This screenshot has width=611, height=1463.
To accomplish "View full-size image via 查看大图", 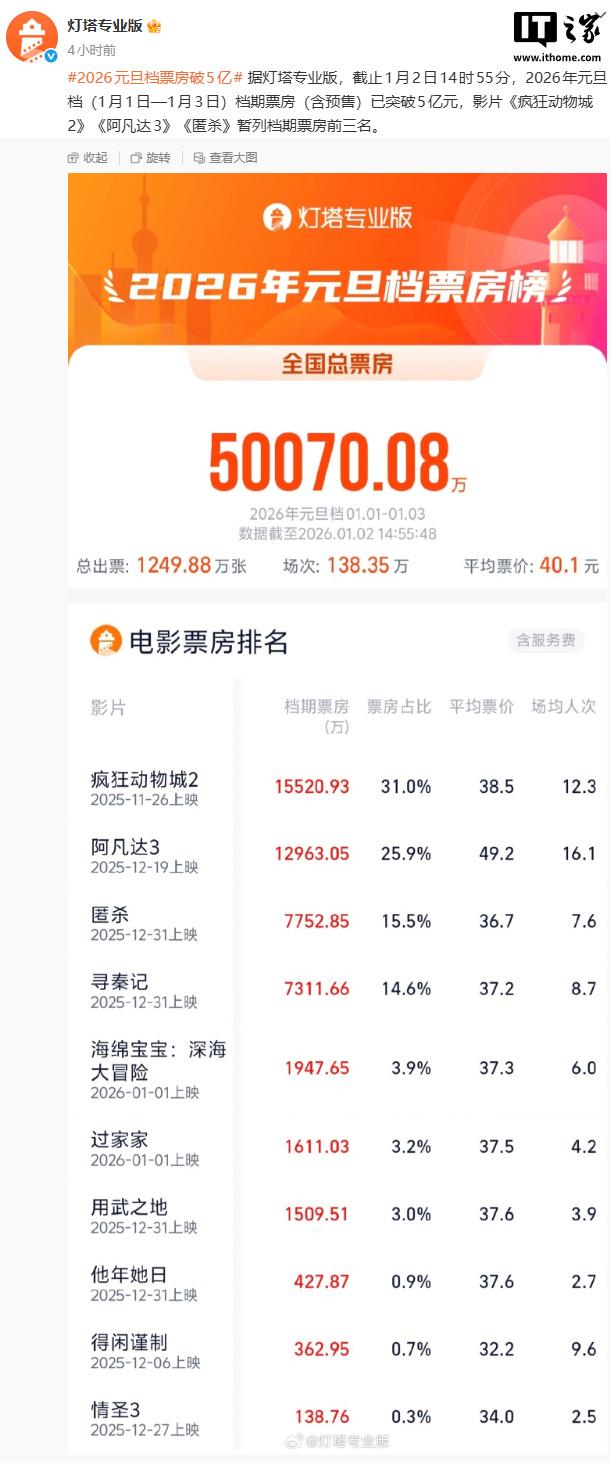I will (225, 158).
